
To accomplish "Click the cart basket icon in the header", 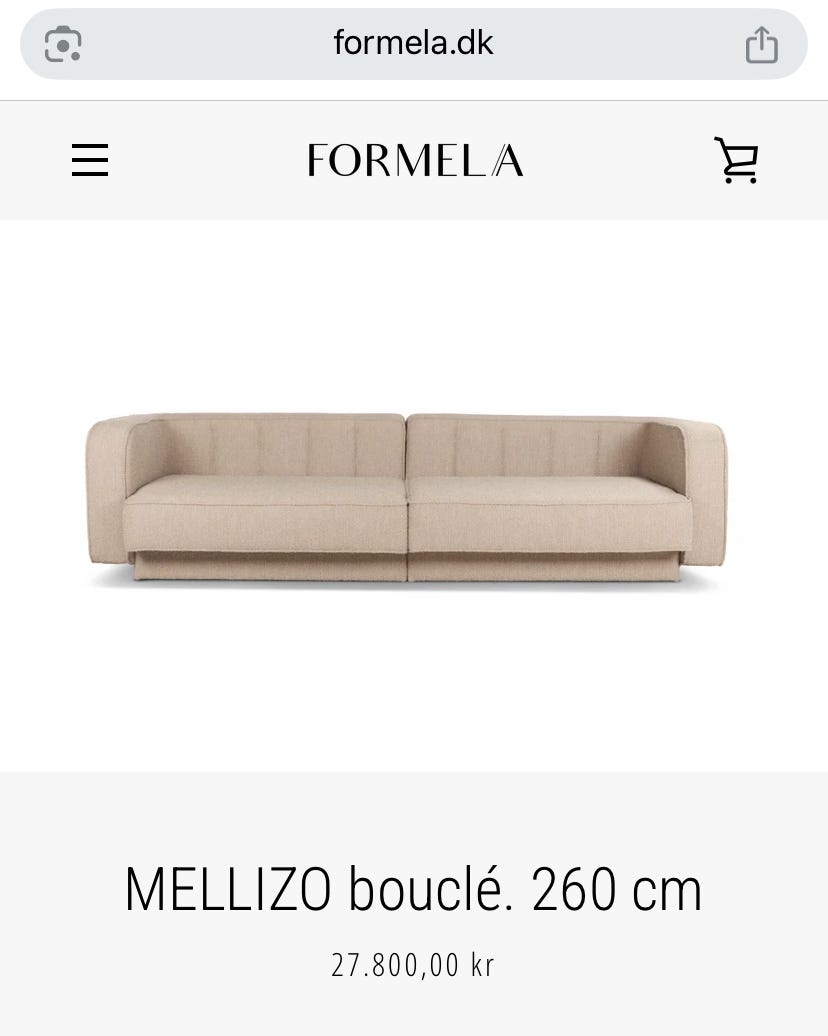I will 736,160.
